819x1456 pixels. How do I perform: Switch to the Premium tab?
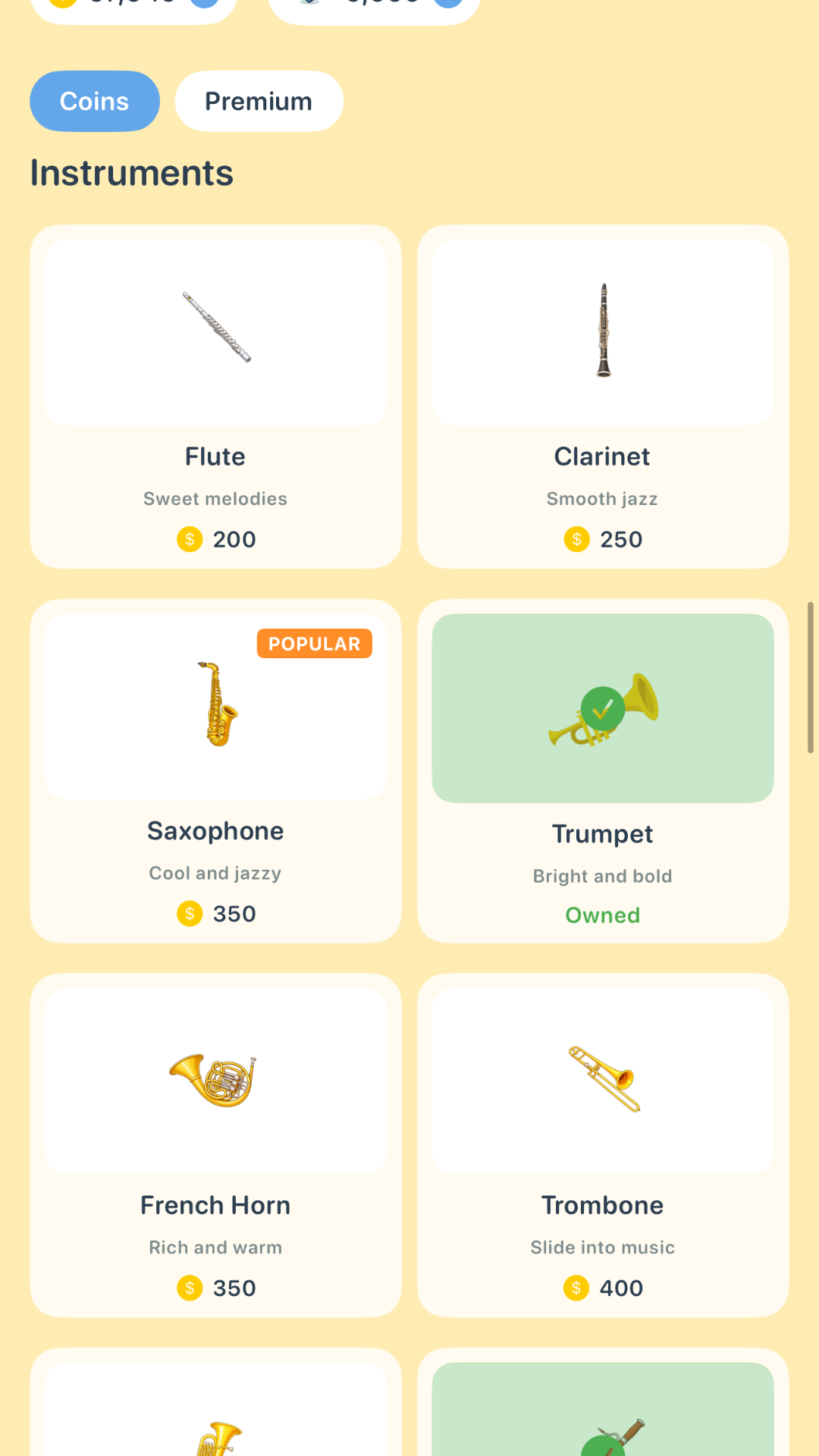(x=259, y=101)
